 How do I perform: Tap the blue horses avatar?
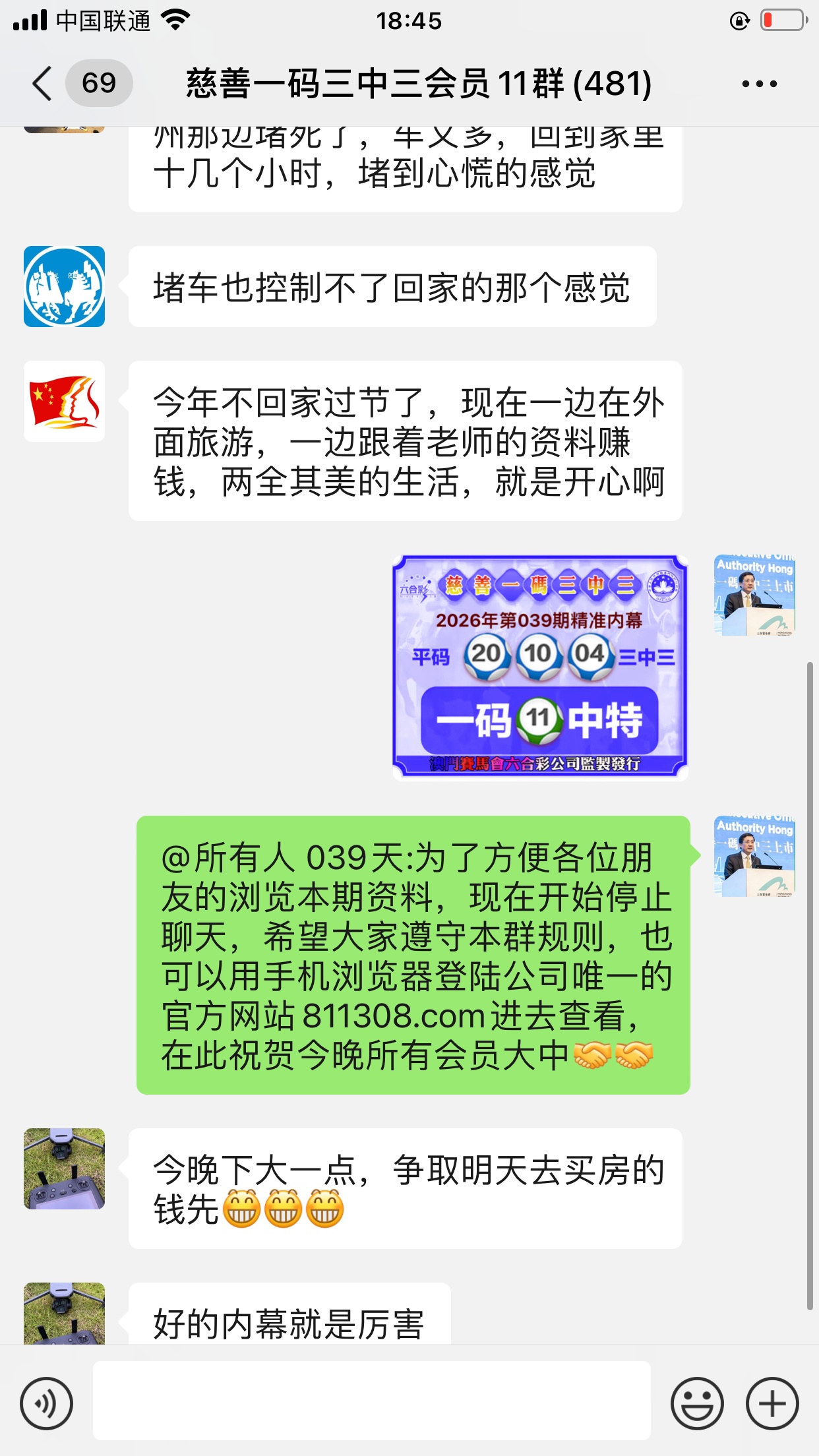tap(64, 287)
